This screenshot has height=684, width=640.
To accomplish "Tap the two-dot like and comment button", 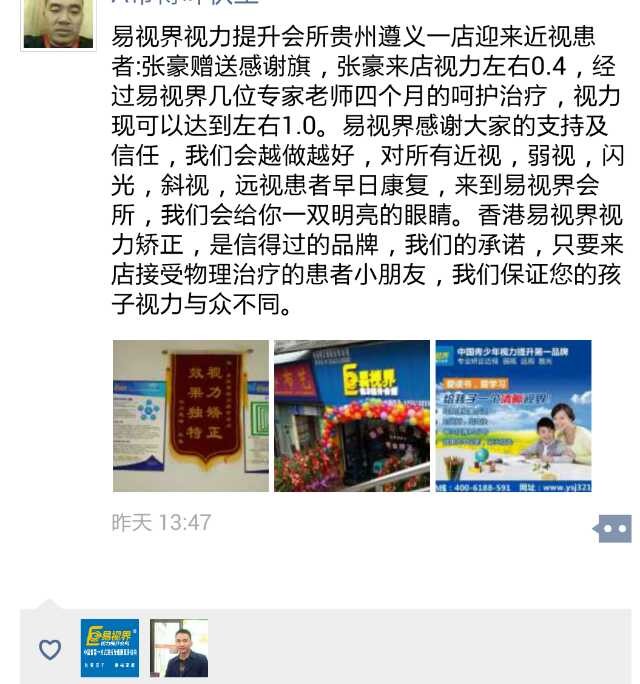I will point(613,528).
